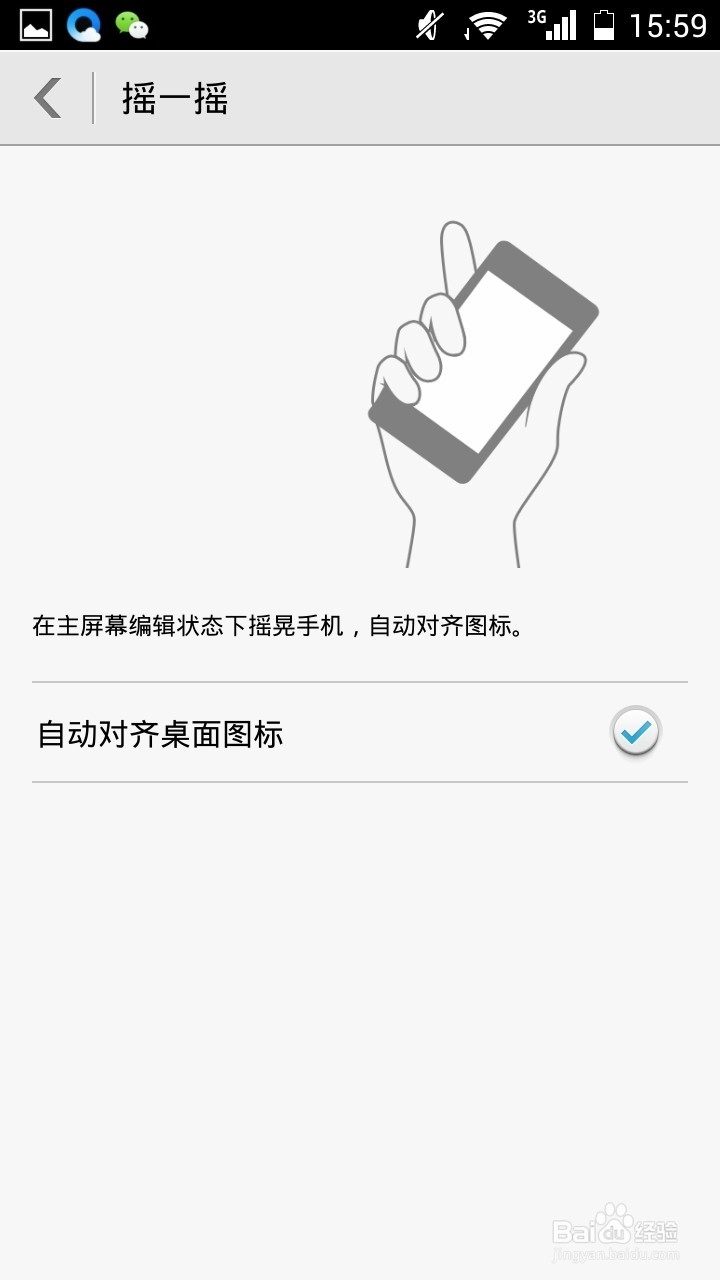Tap the hand-shaking-phone illustration
Viewport: 720px width, 1280px height.
point(480,380)
